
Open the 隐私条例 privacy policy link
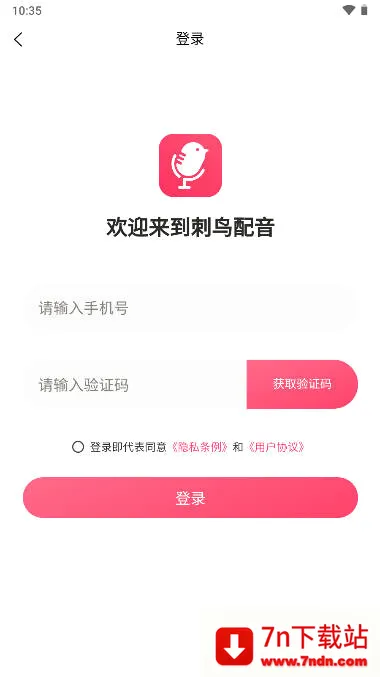tap(200, 447)
